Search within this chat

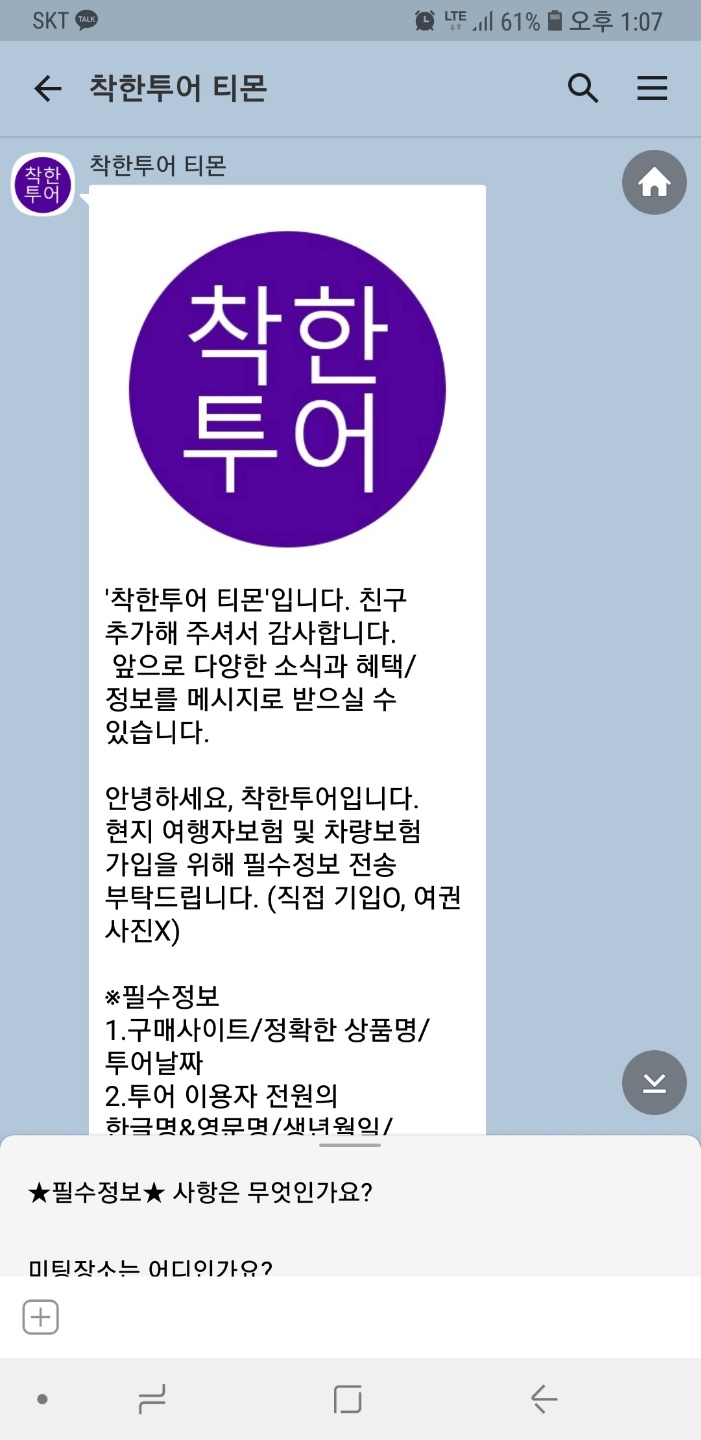click(583, 89)
